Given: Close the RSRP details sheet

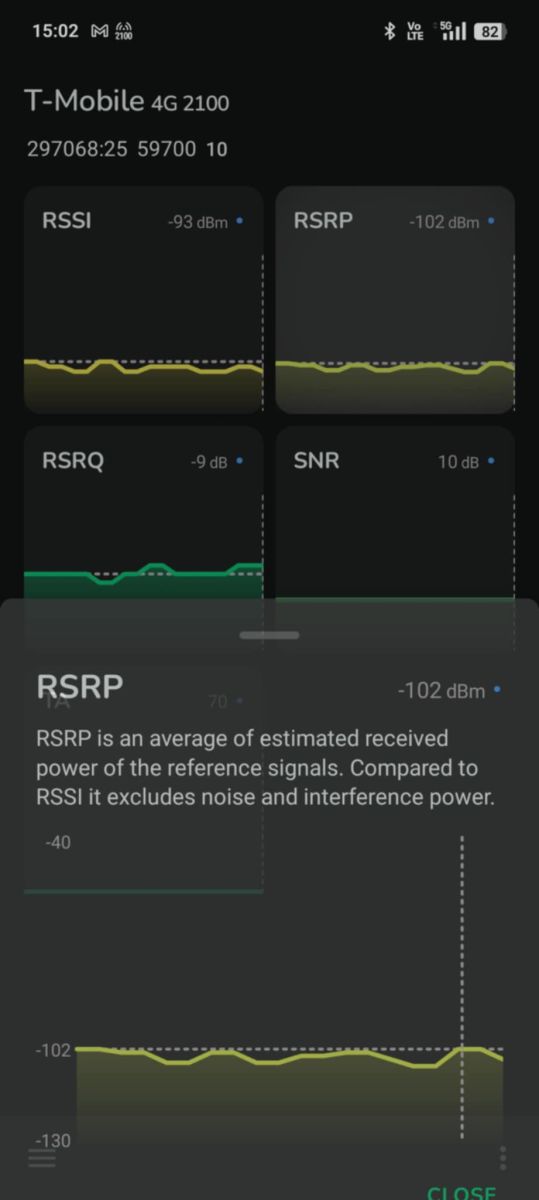Looking at the screenshot, I should (x=461, y=1192).
